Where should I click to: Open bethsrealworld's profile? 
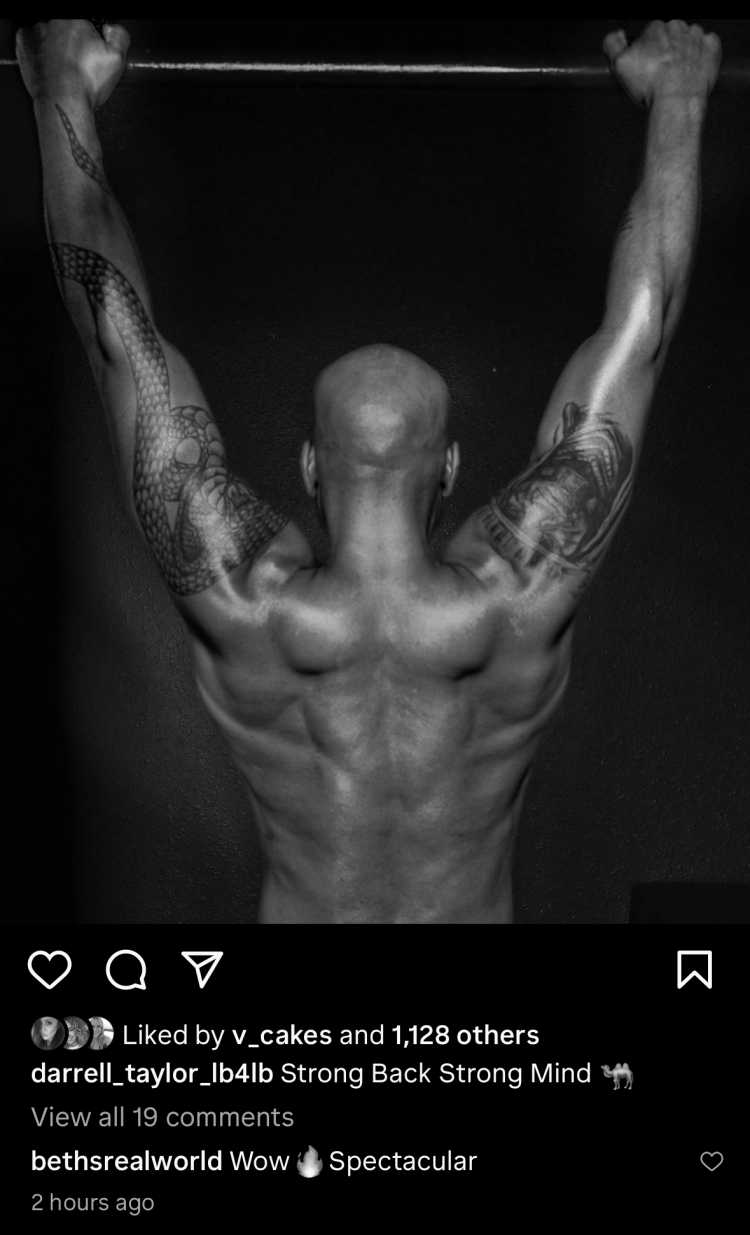coord(127,1161)
